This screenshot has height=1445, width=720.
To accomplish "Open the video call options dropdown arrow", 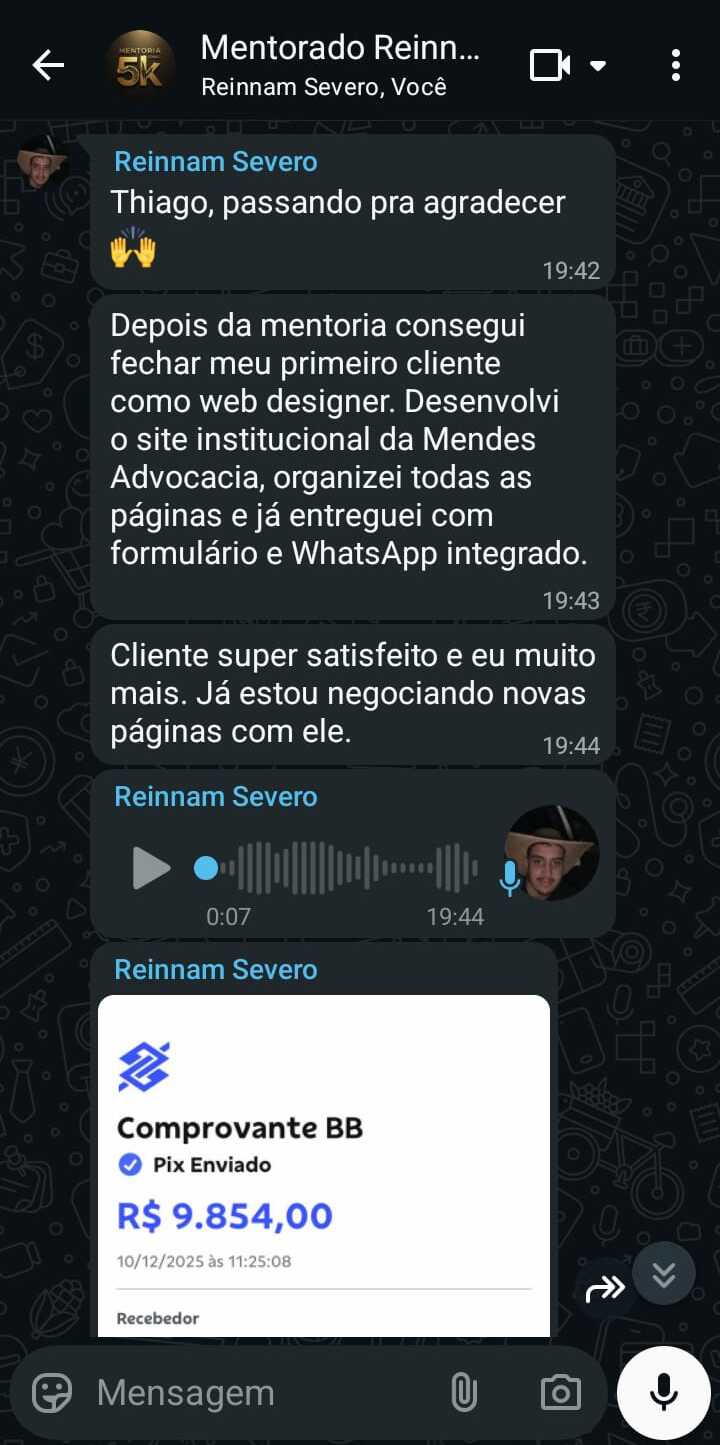I will point(598,66).
